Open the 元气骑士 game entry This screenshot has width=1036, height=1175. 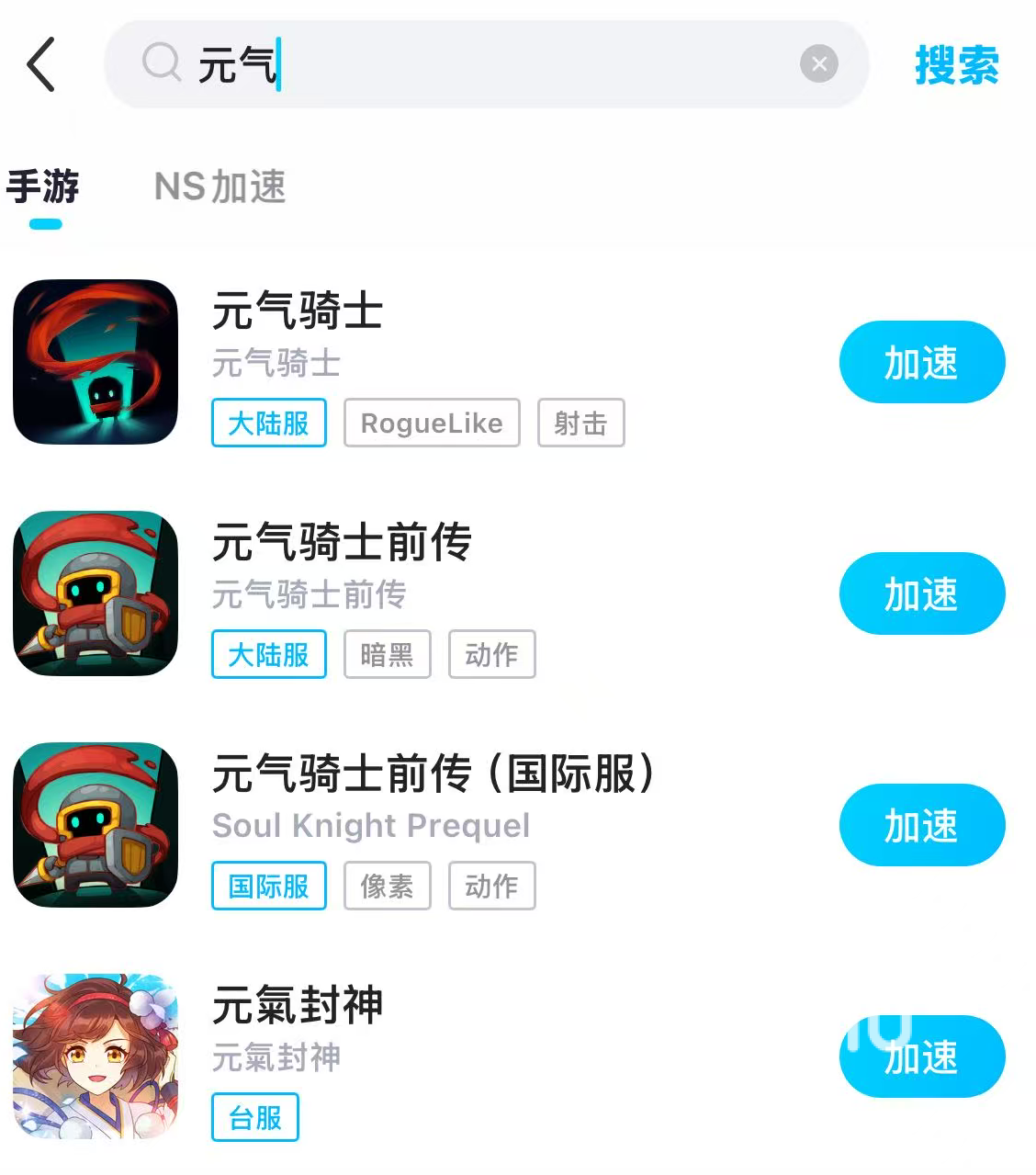[x=298, y=311]
